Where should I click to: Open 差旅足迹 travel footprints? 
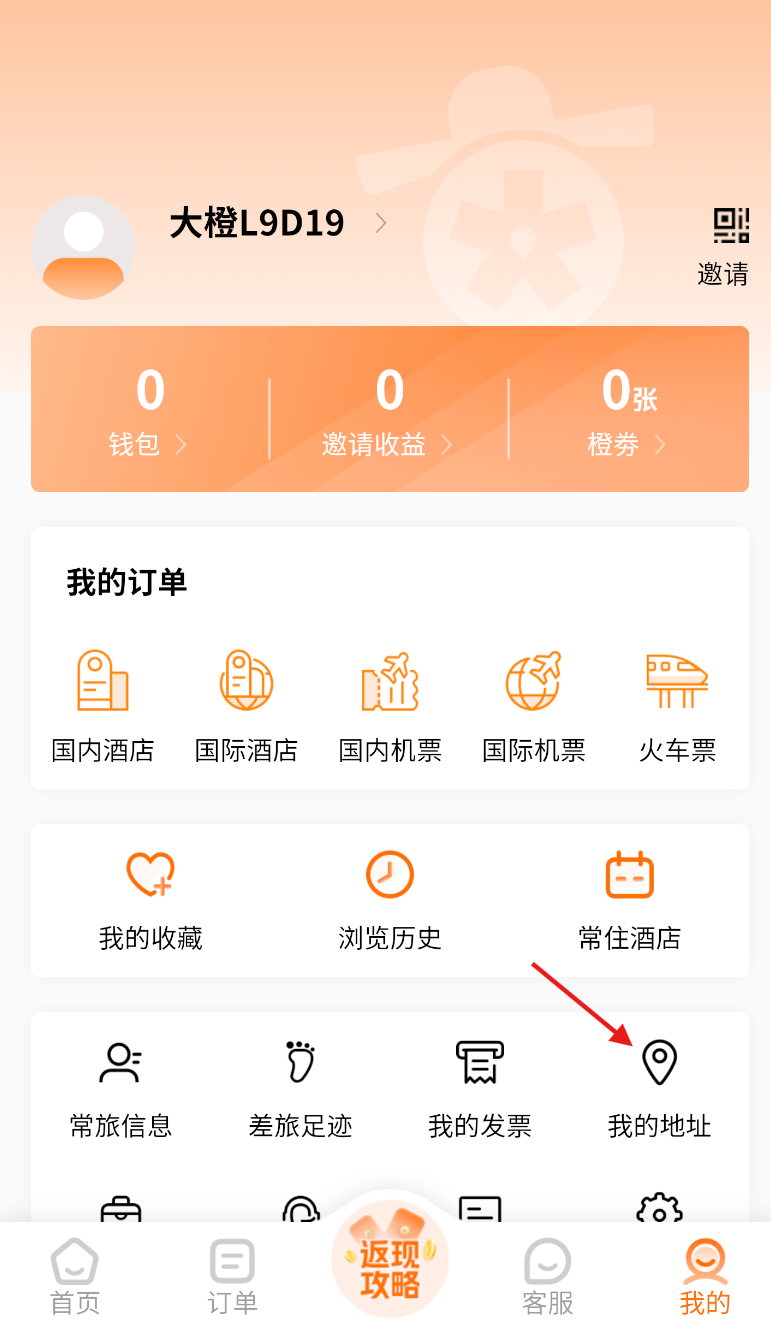(x=300, y=1088)
